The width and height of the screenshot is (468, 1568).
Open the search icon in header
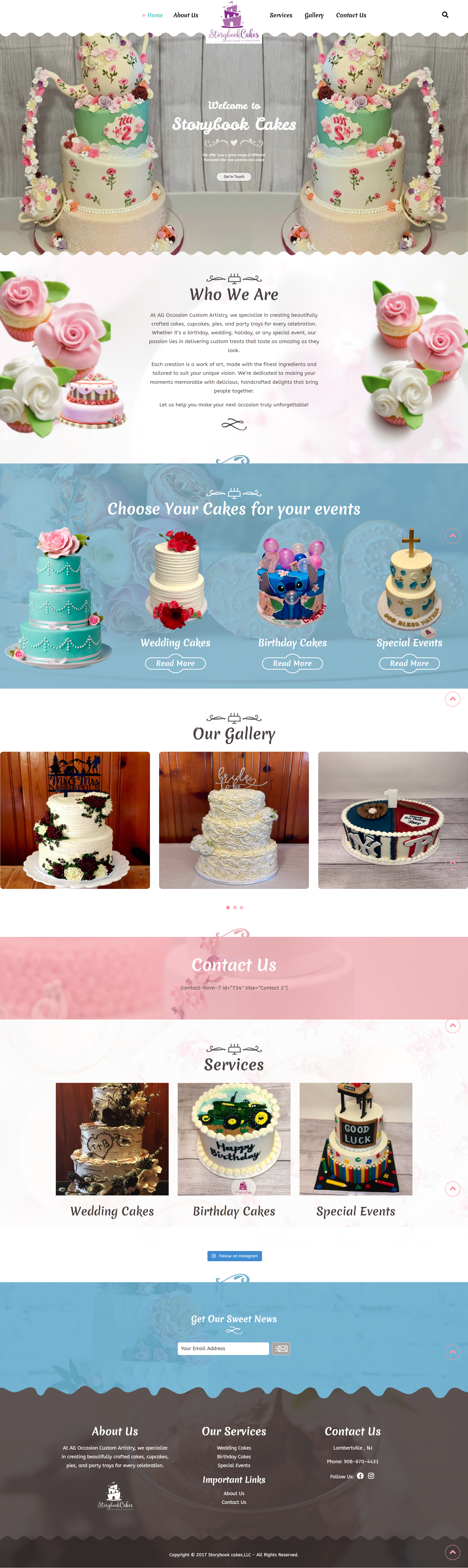(445, 15)
